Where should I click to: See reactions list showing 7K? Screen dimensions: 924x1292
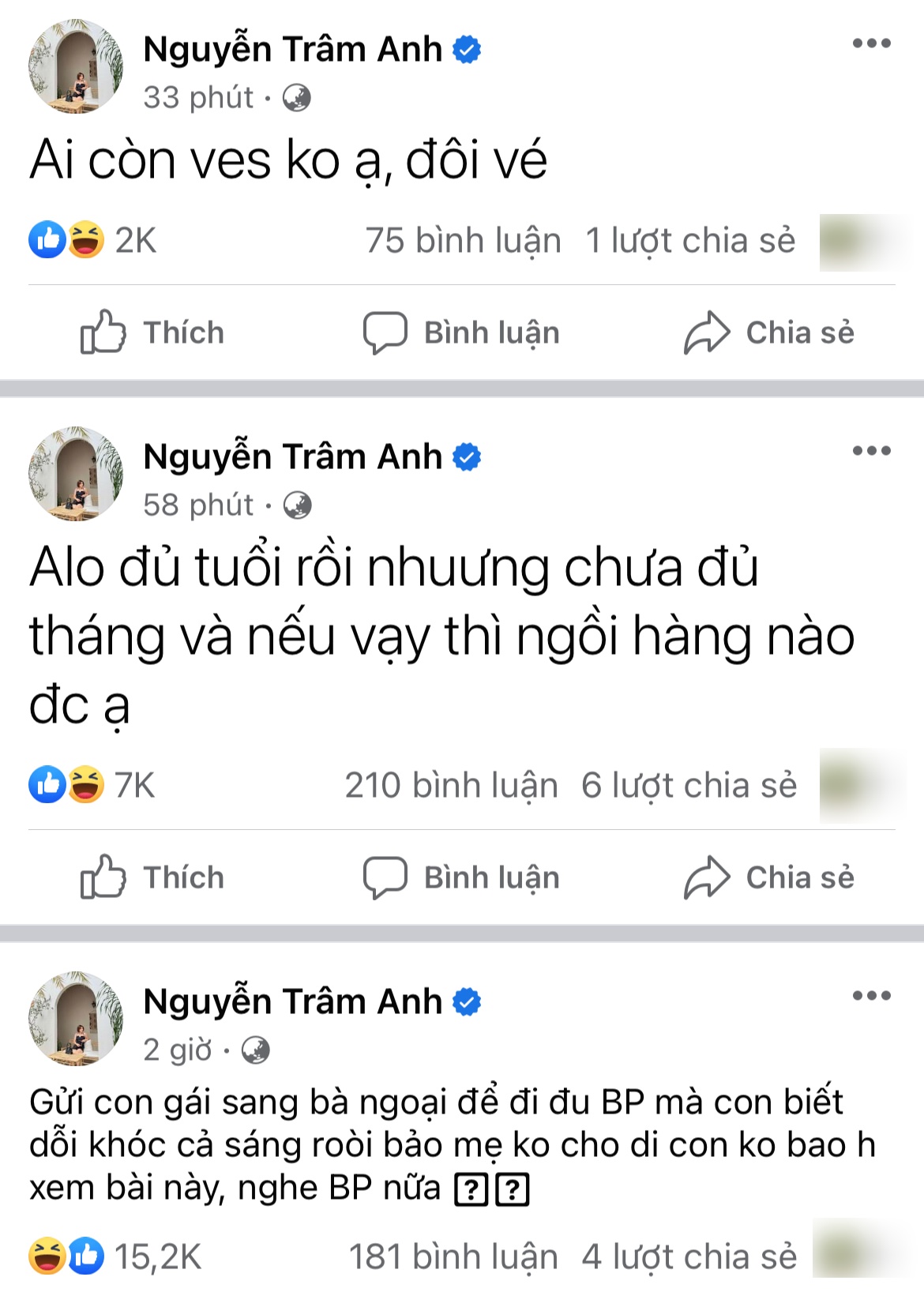tap(92, 785)
